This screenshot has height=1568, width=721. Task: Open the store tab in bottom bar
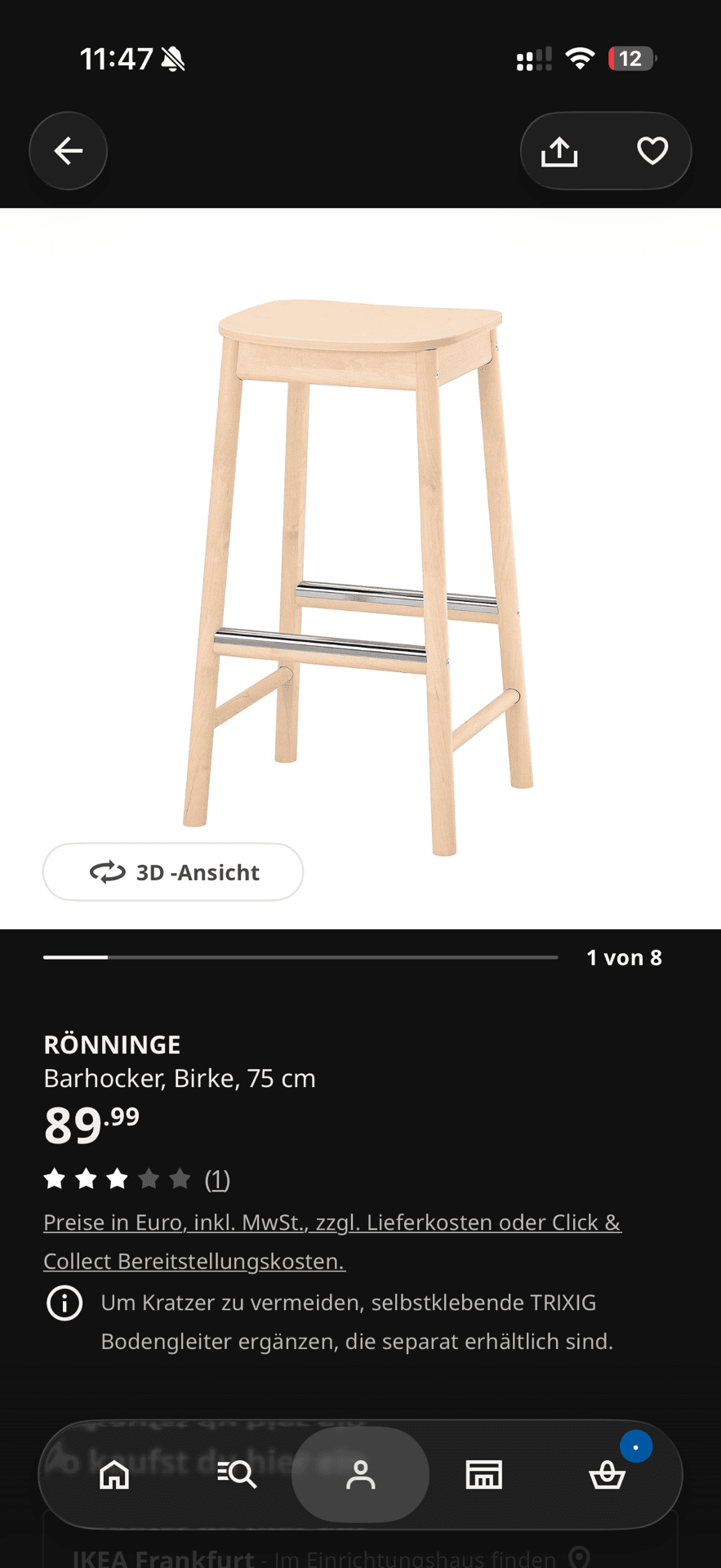[x=483, y=1475]
